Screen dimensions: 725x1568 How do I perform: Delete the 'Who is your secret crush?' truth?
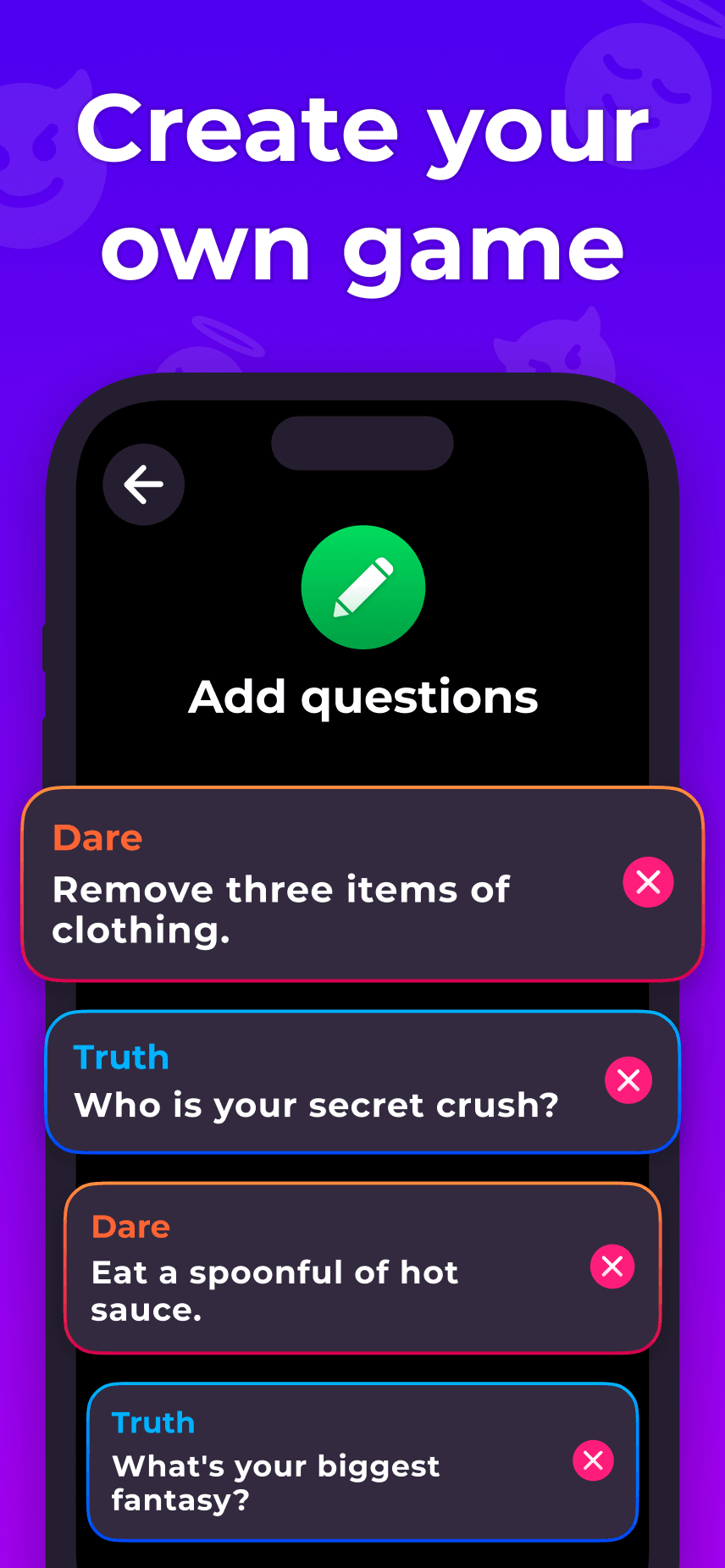[x=628, y=1080]
